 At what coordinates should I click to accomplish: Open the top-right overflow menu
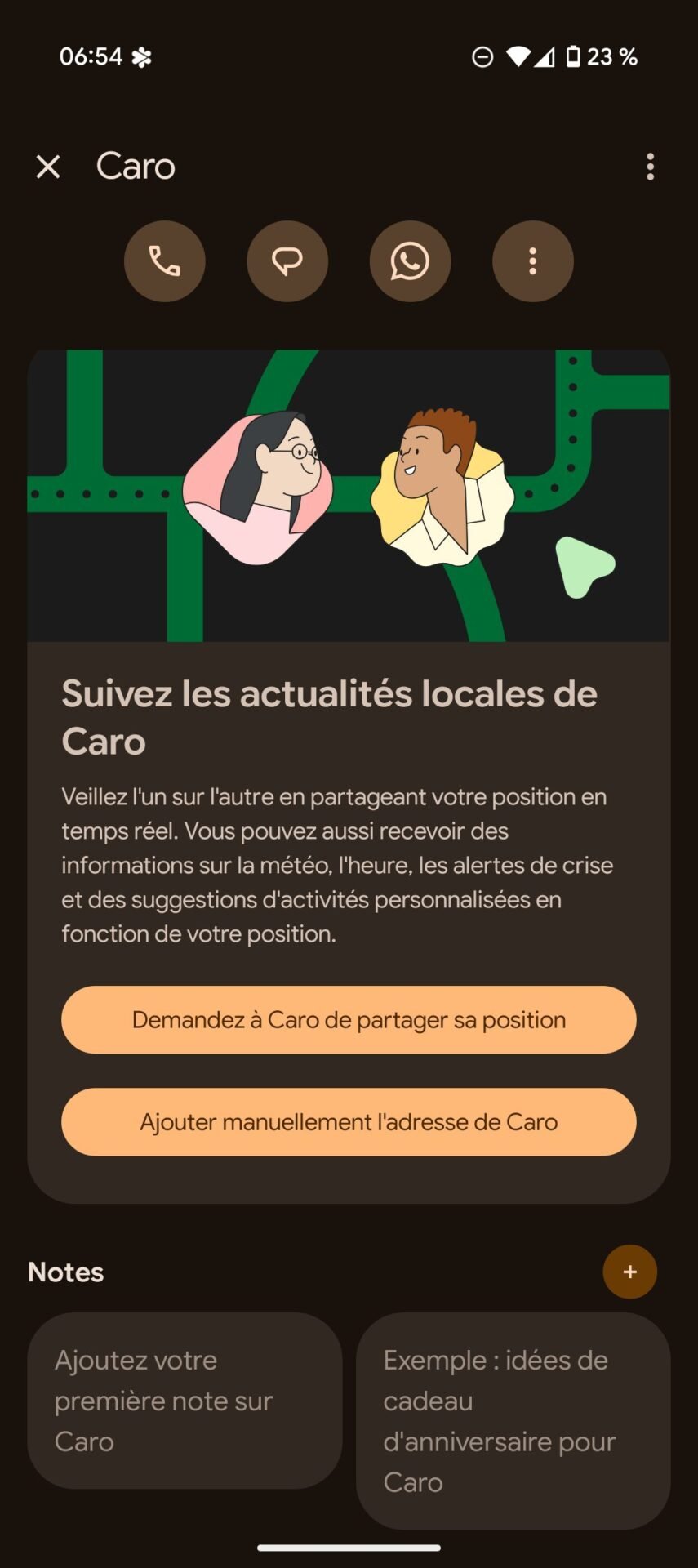point(650,167)
